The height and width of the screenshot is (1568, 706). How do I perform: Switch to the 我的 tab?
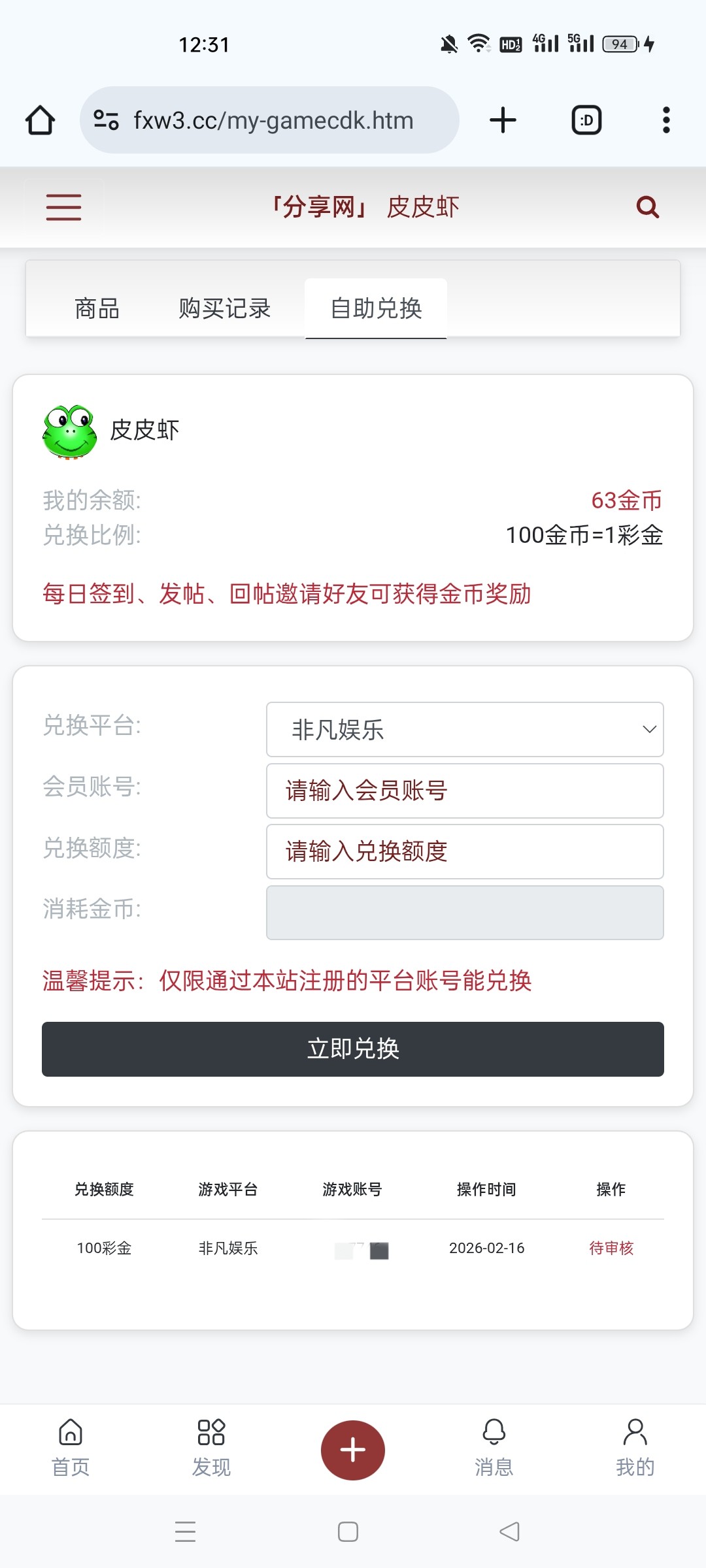click(x=635, y=1448)
